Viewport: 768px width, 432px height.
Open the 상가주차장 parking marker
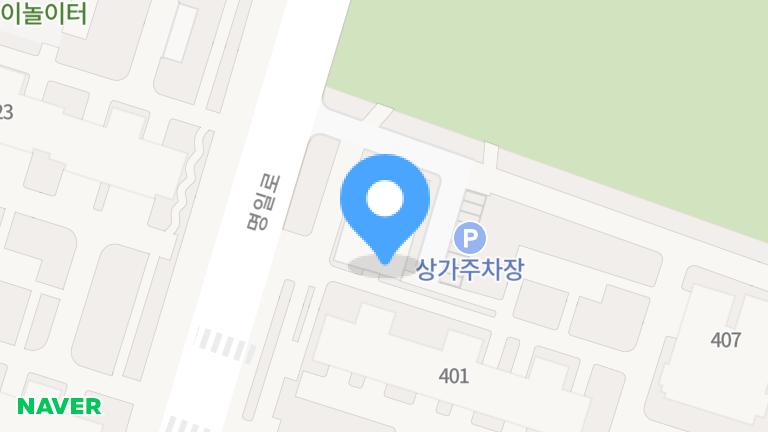click(x=470, y=239)
